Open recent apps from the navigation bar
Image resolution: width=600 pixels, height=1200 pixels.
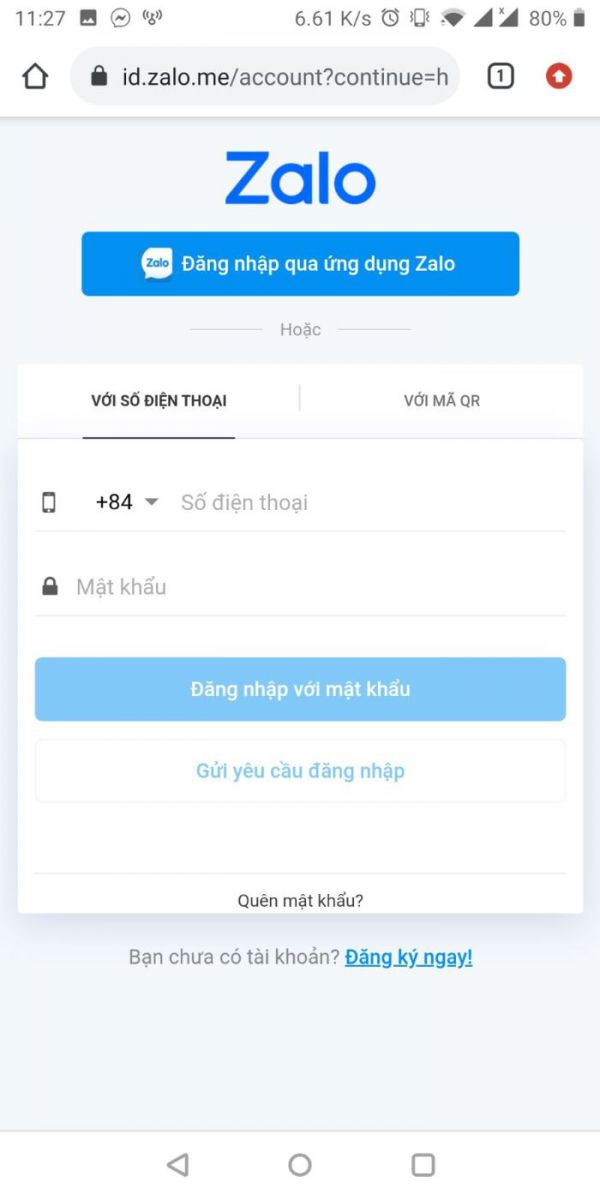click(x=423, y=1164)
